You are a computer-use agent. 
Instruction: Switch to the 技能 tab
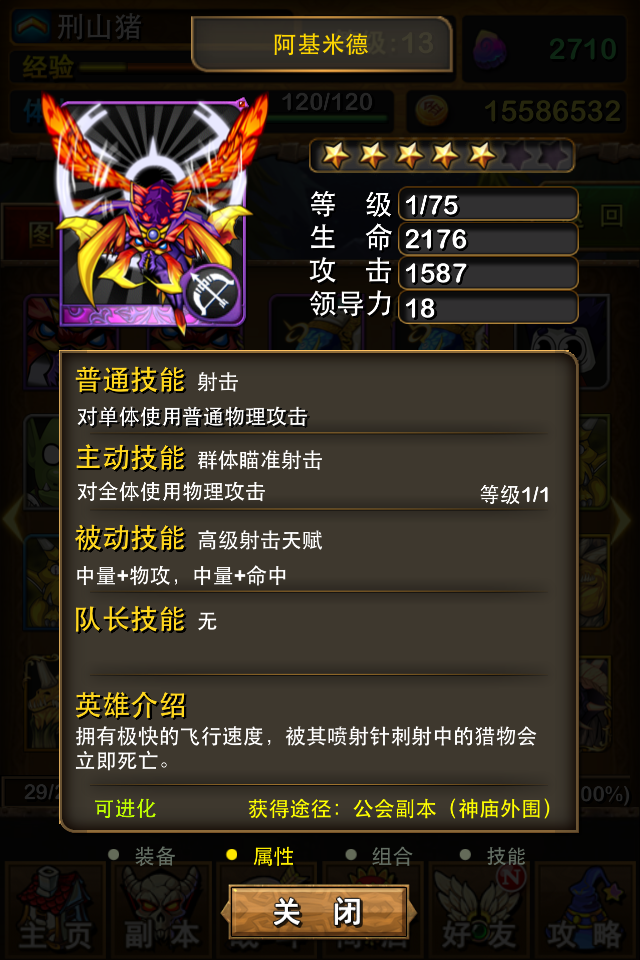point(495,856)
